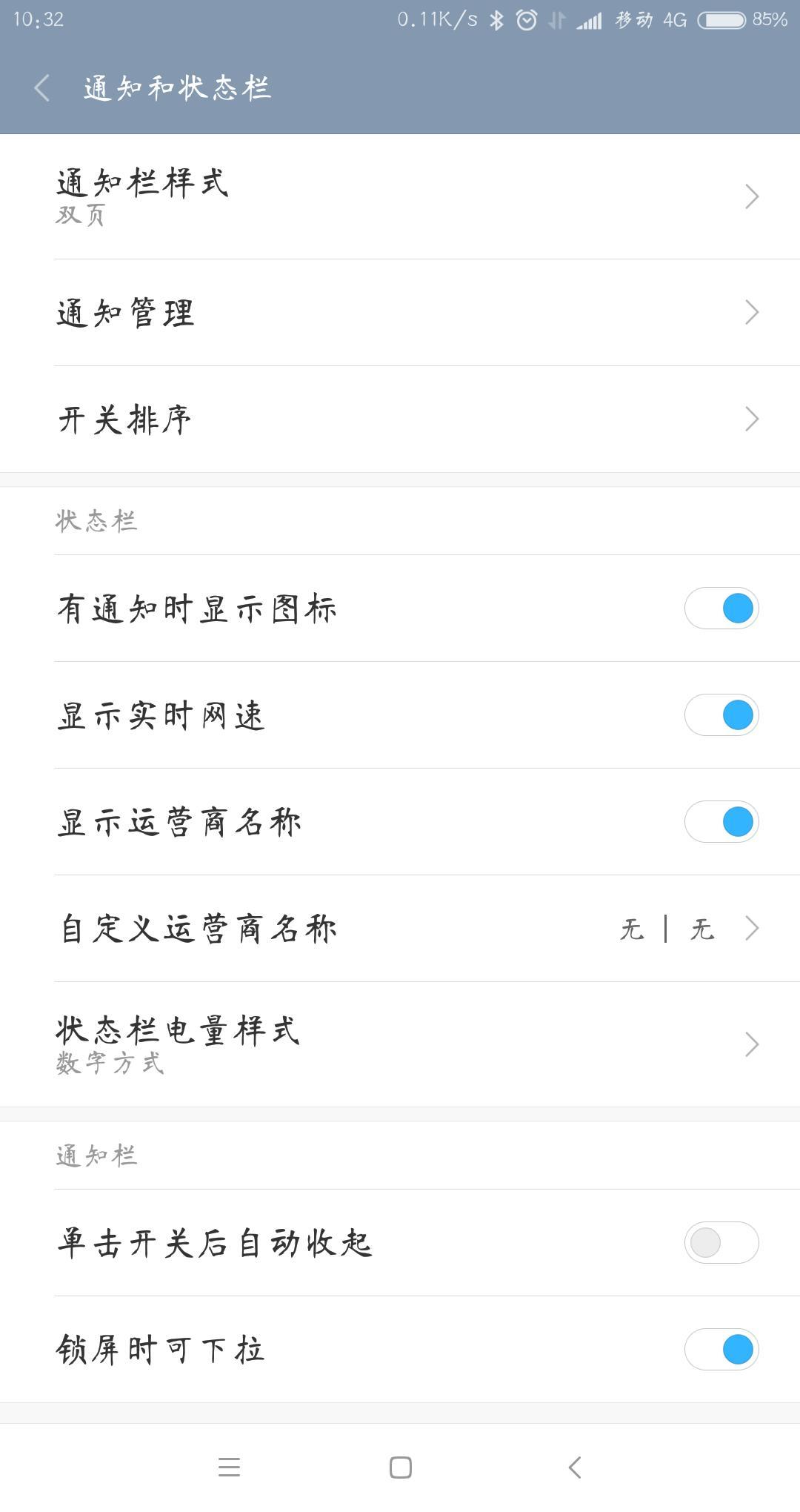
Task: Click the signal strength icon in the status bar
Action: pos(589,19)
